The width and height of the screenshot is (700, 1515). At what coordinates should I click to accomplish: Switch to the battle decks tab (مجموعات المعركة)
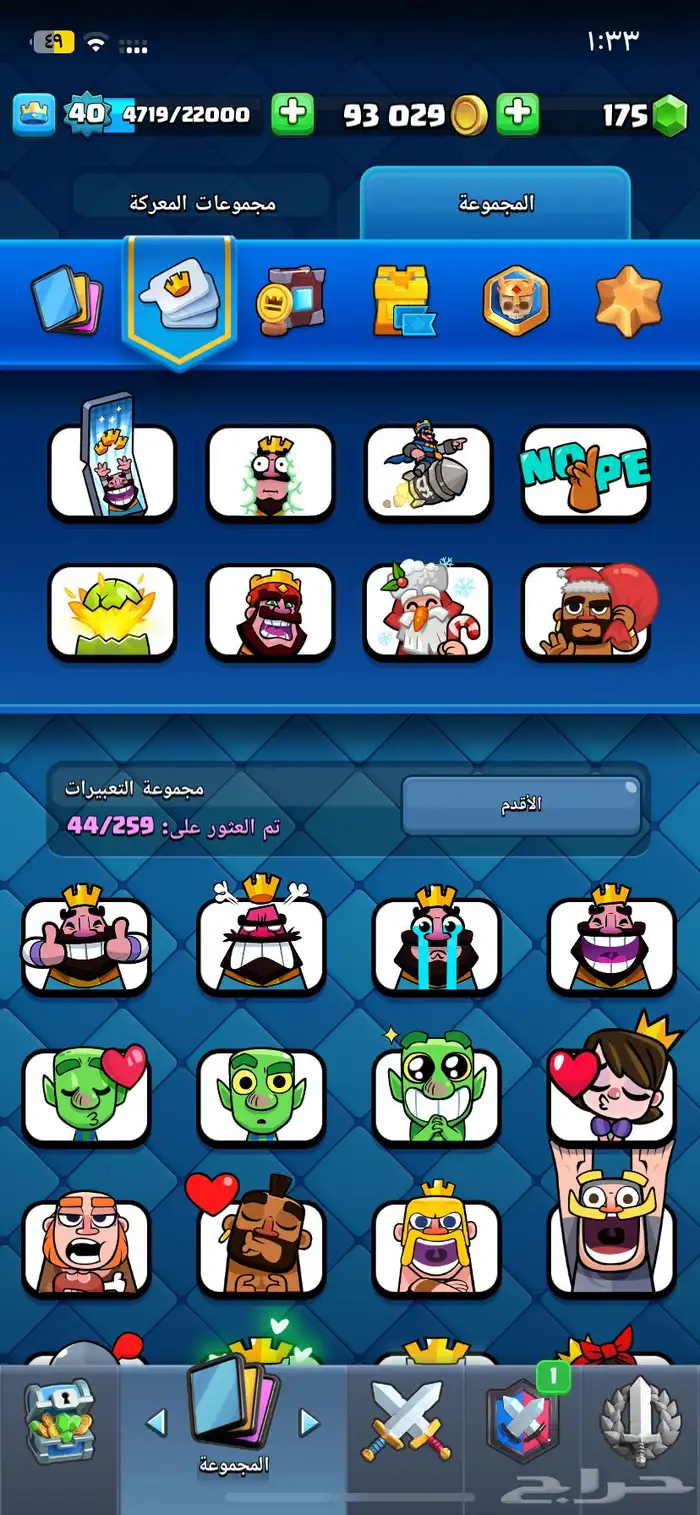(x=202, y=202)
